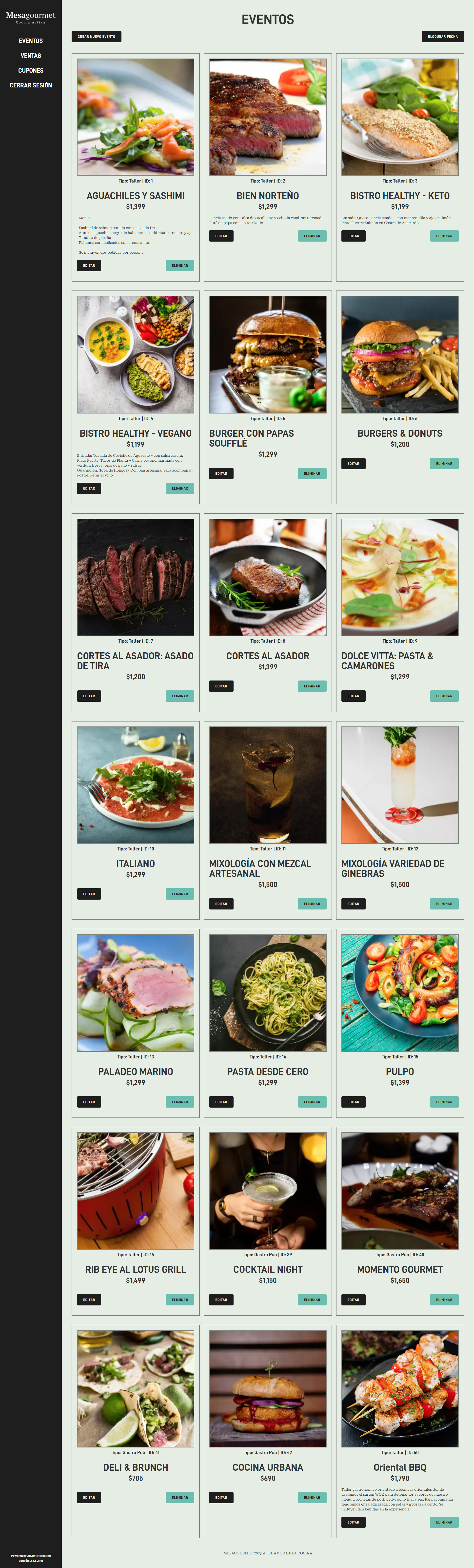
Task: Edit the Italiano event
Action: [x=89, y=894]
